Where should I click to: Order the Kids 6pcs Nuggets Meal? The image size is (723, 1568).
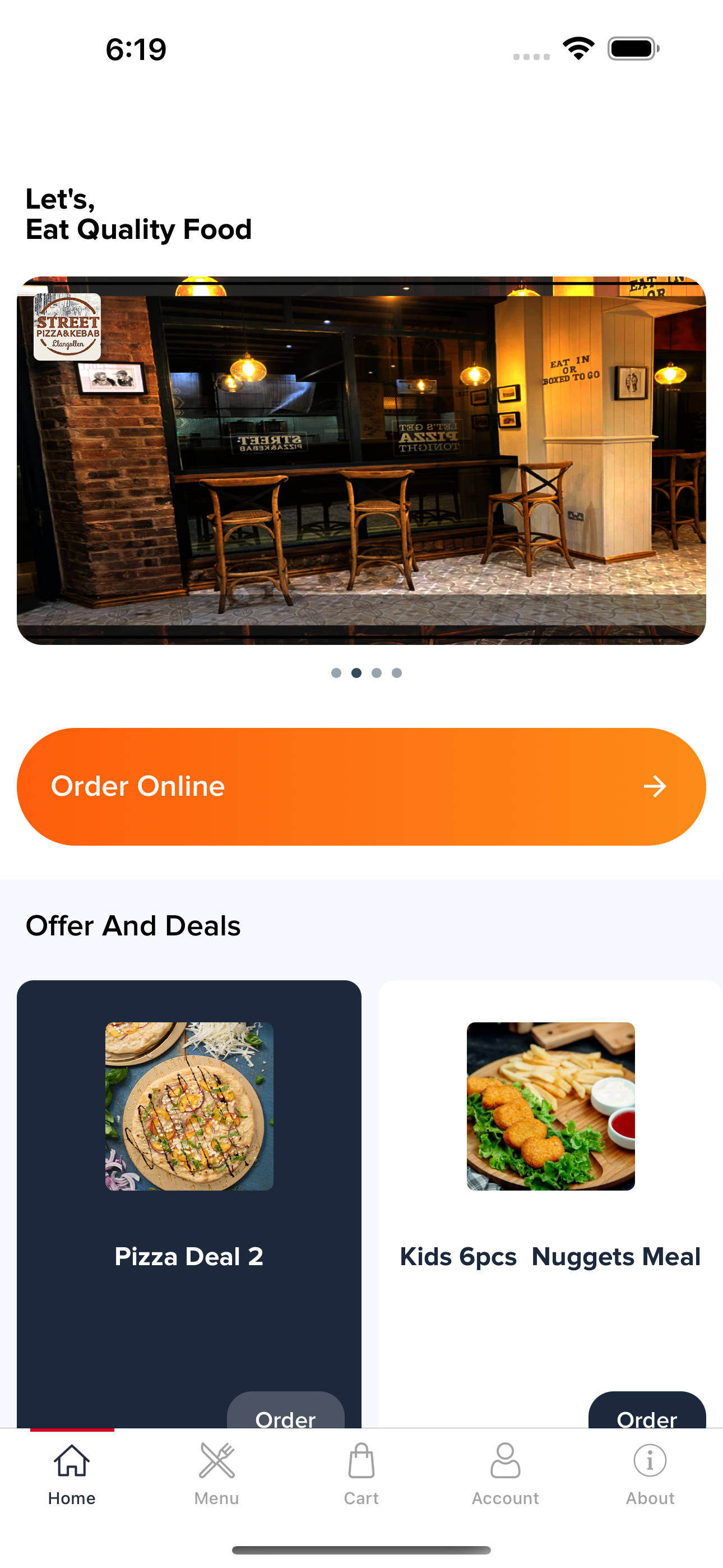647,1419
